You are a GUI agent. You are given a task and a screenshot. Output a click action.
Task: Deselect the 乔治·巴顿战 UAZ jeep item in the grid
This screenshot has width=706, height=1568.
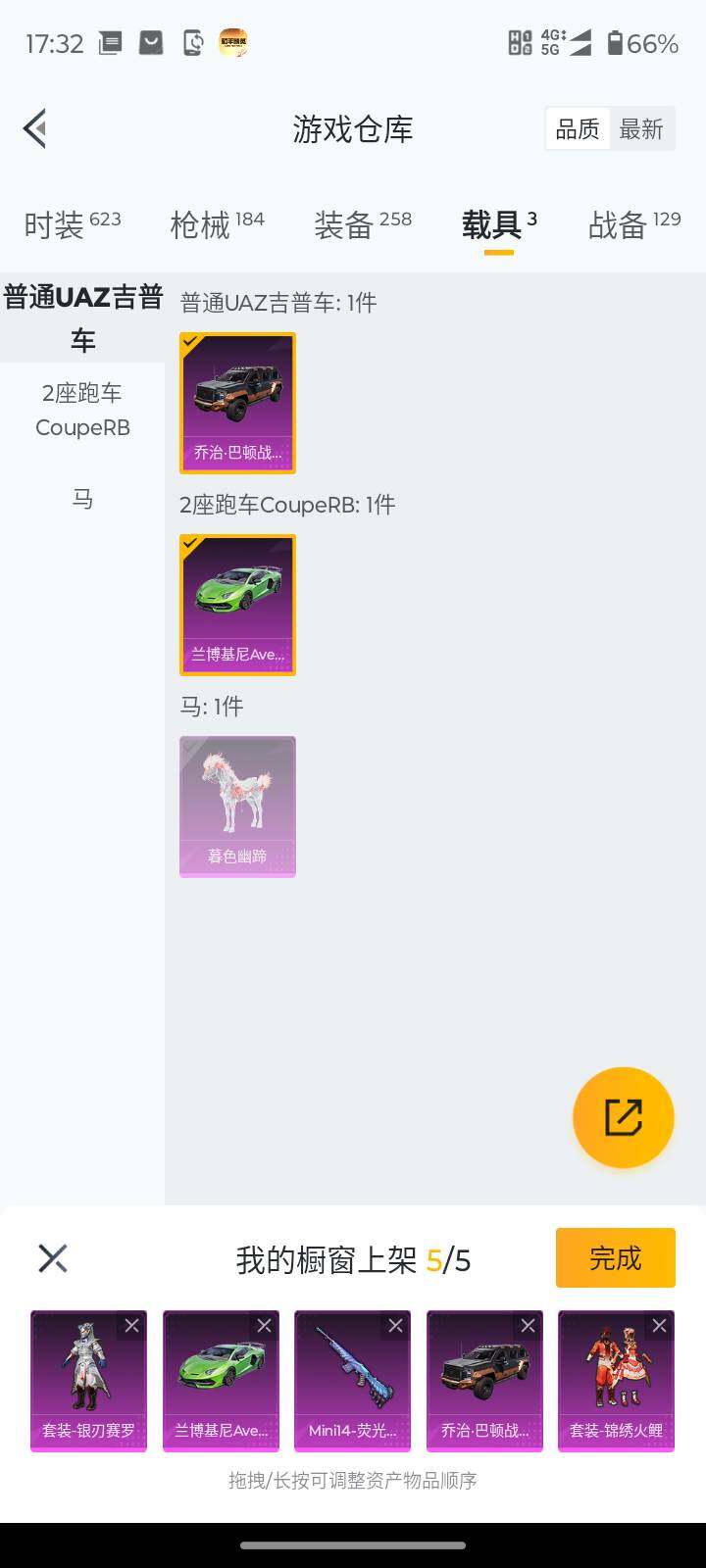coord(237,403)
